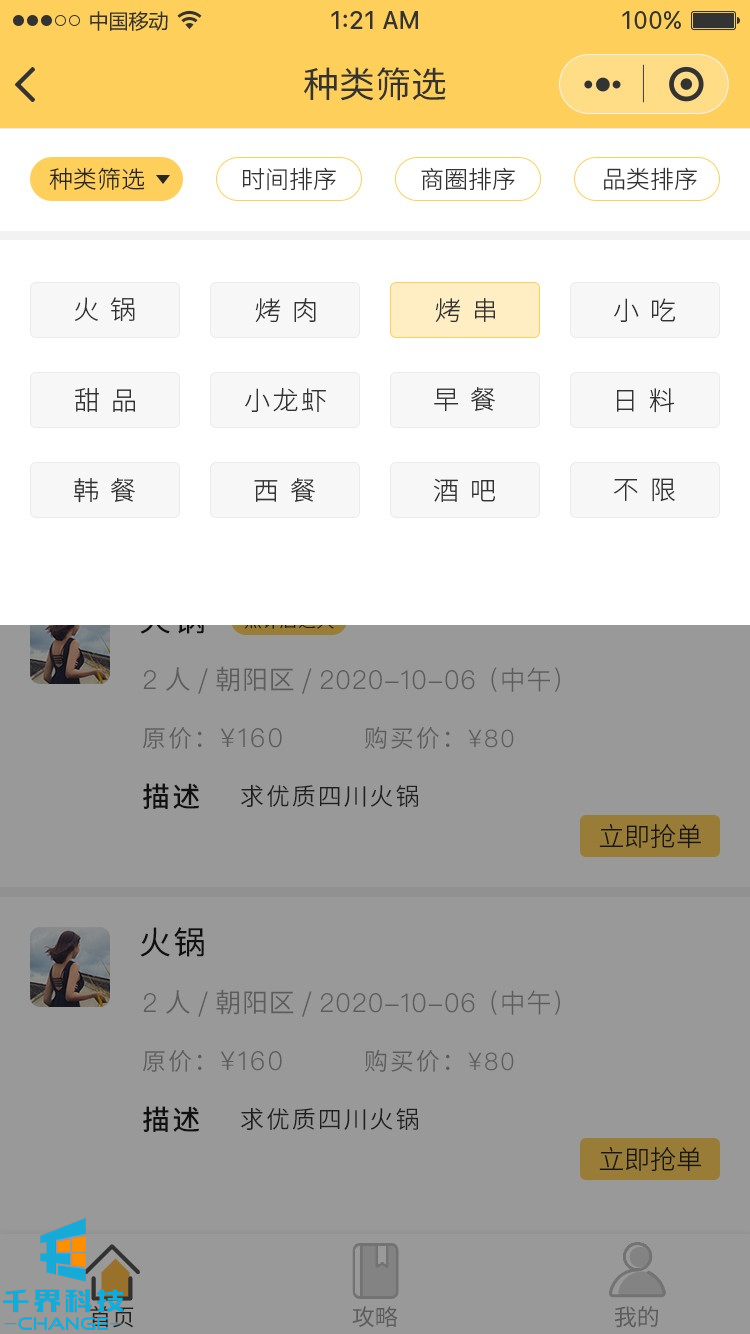Go back using the top-left arrow
The height and width of the screenshot is (1334, 750).
27,85
